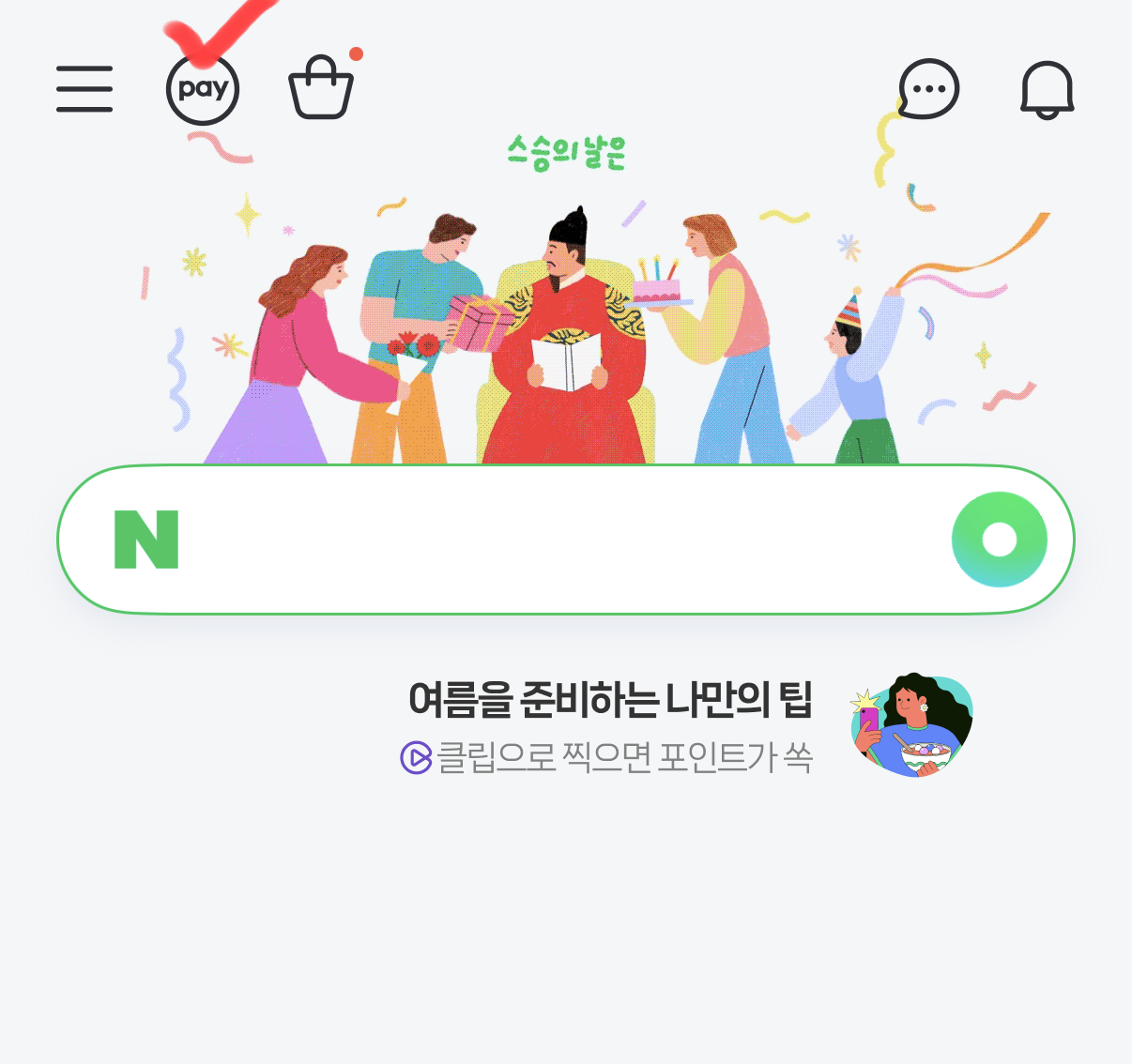Screen dimensions: 1132x1064
Task: Tap the green circle voice search button
Action: click(x=999, y=540)
